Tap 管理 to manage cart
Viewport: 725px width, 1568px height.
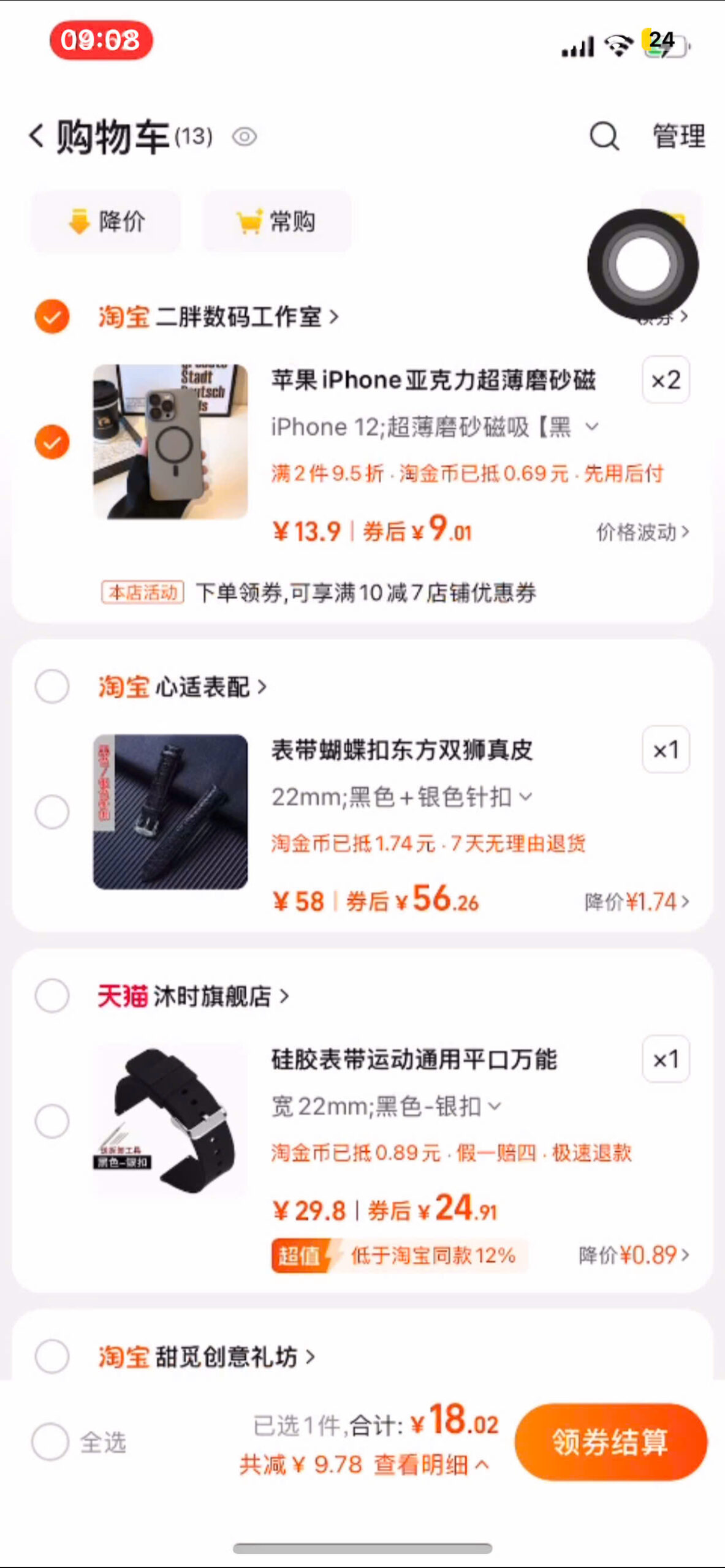tap(678, 135)
